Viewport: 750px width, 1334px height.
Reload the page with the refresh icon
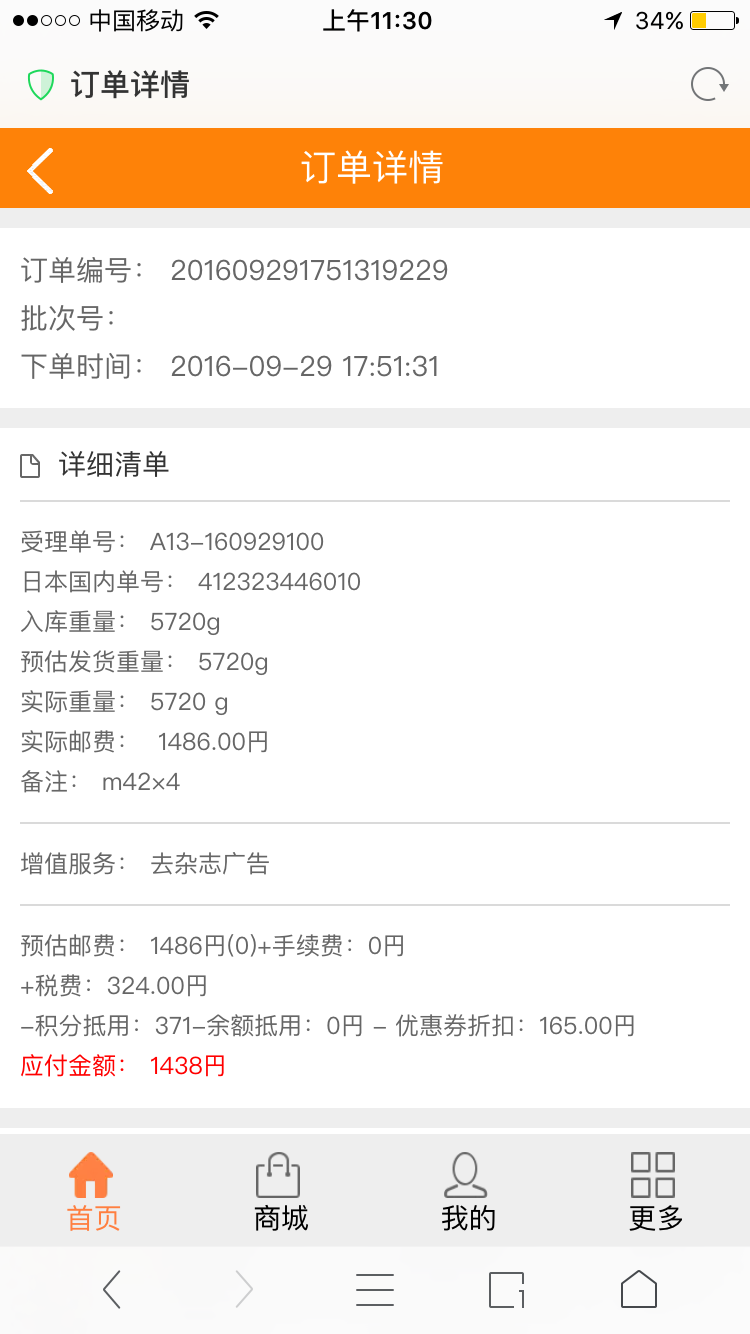710,85
